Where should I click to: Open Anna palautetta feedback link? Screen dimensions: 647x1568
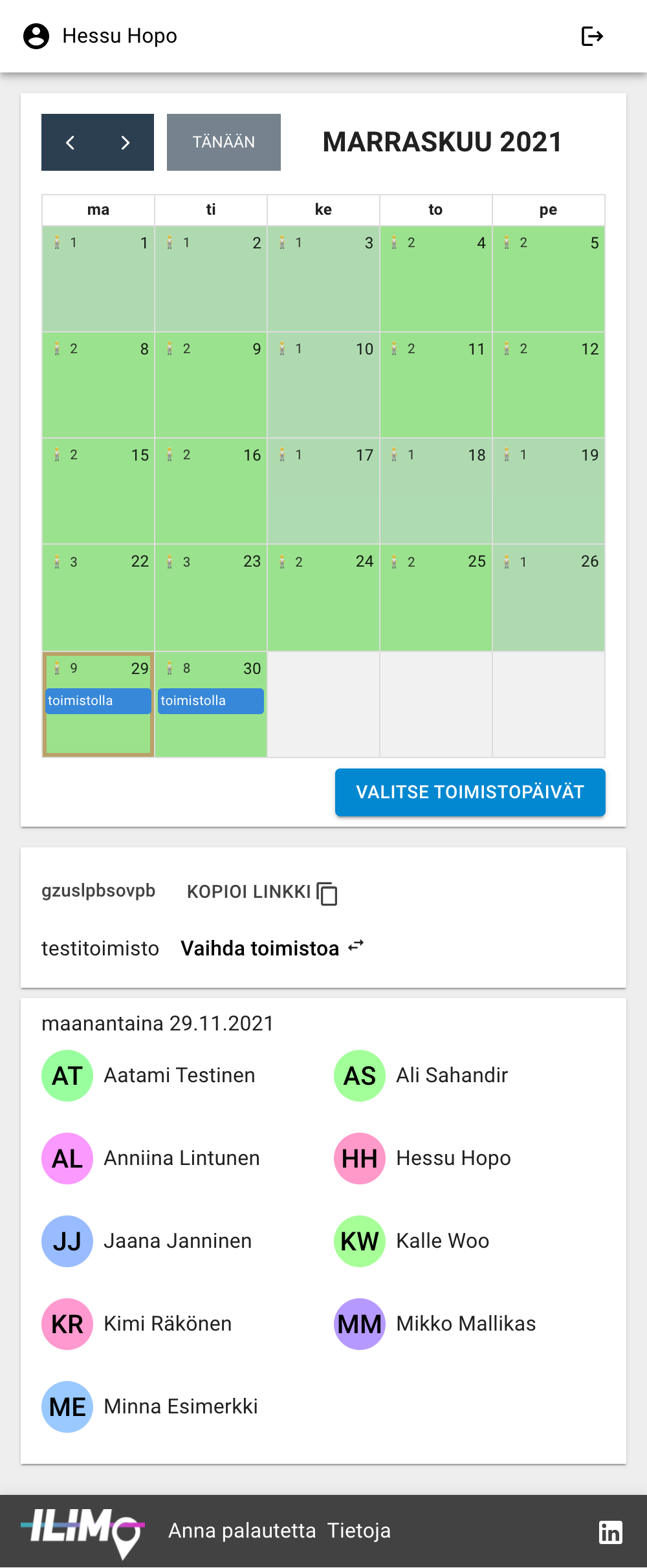click(242, 1530)
